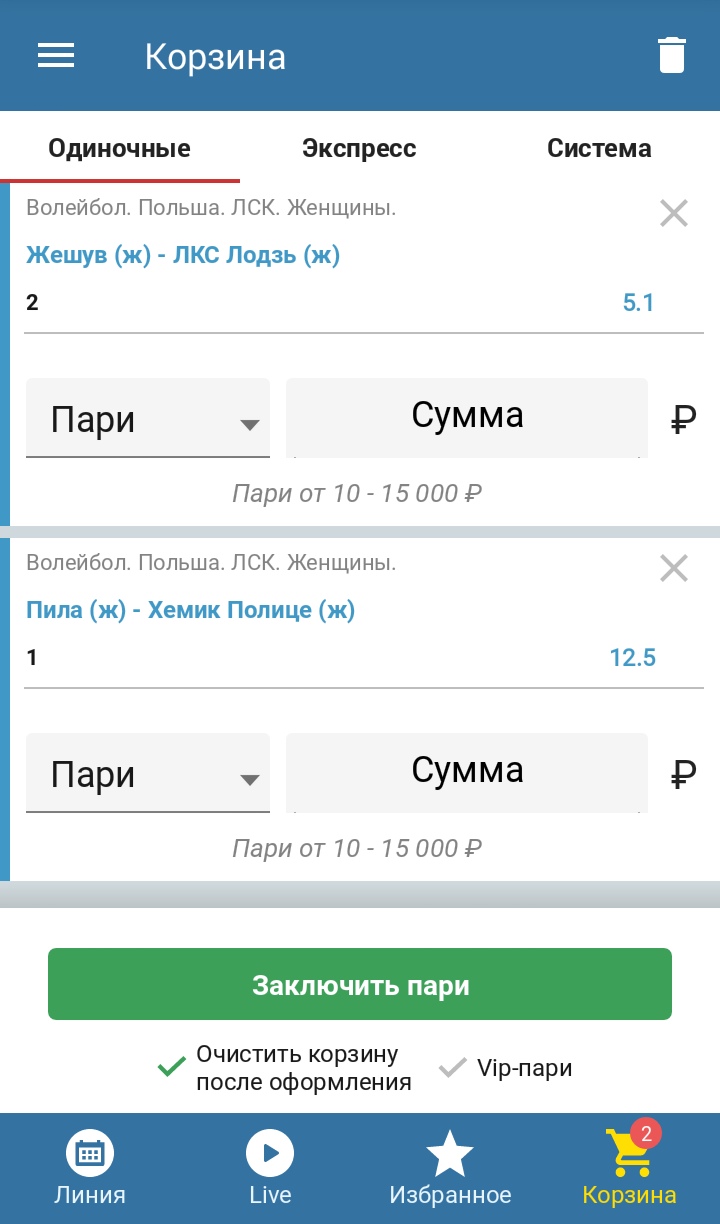Remove the Жешув - ЛКС Лодзь bet
This screenshot has width=720, height=1224.
674,213
